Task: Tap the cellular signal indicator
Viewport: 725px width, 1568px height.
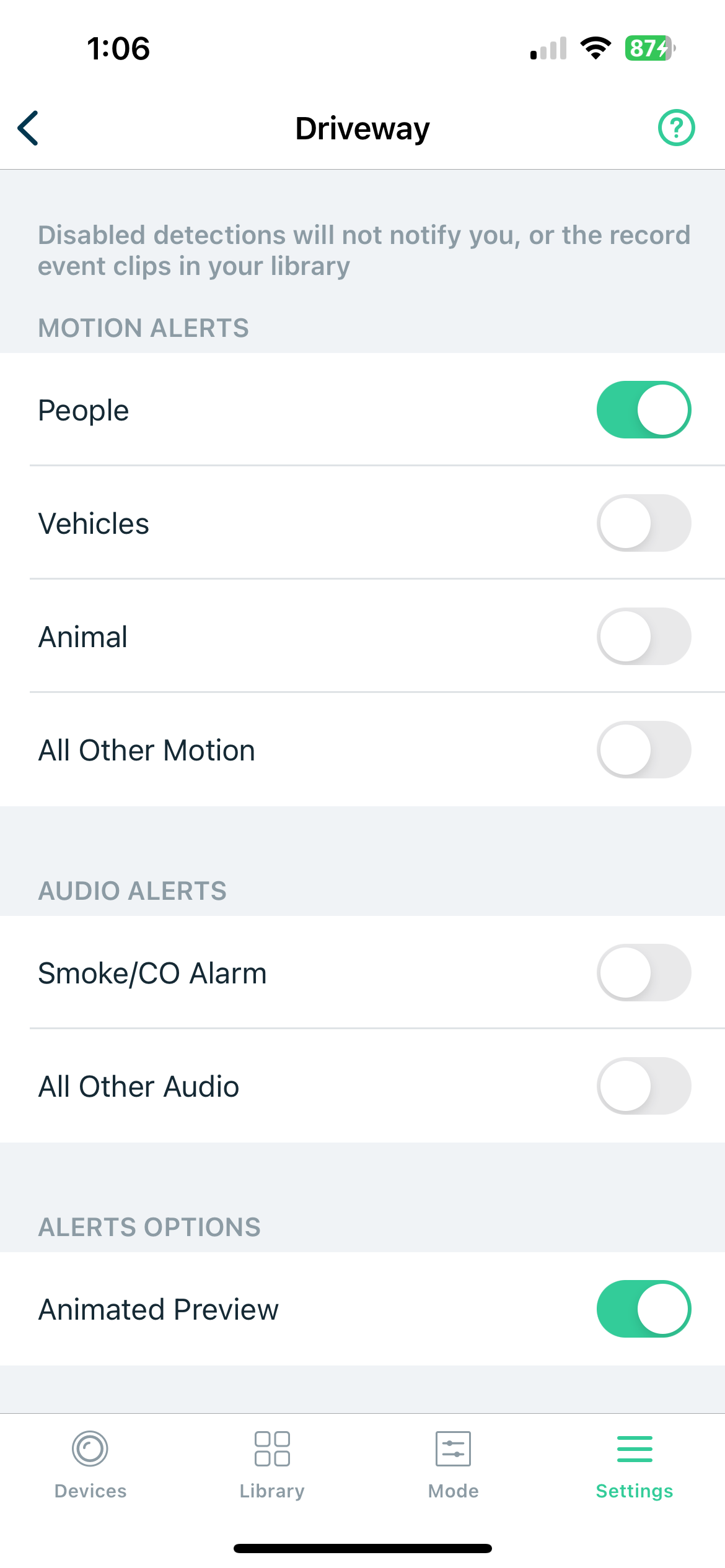Action: coord(548,48)
